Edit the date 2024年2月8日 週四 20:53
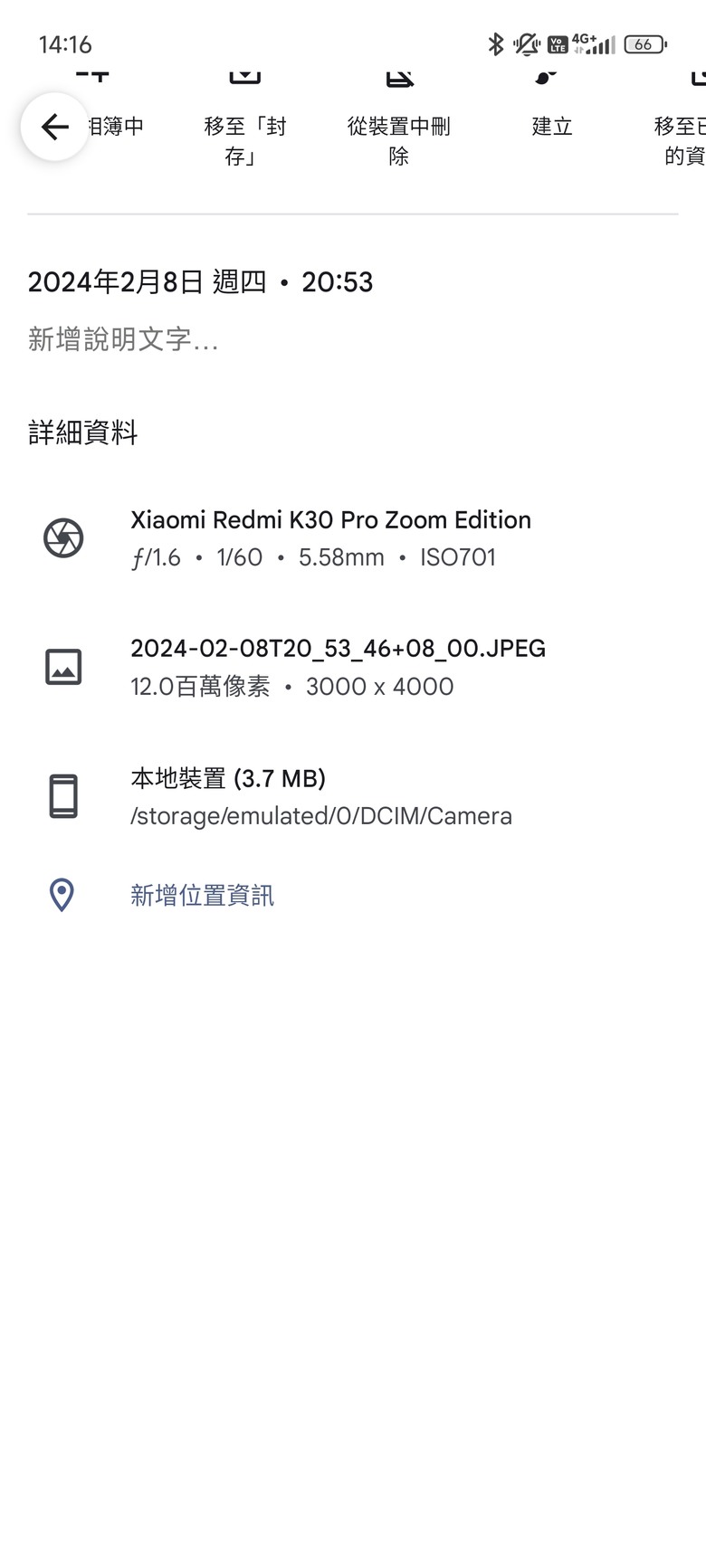The image size is (706, 1568). 200,282
